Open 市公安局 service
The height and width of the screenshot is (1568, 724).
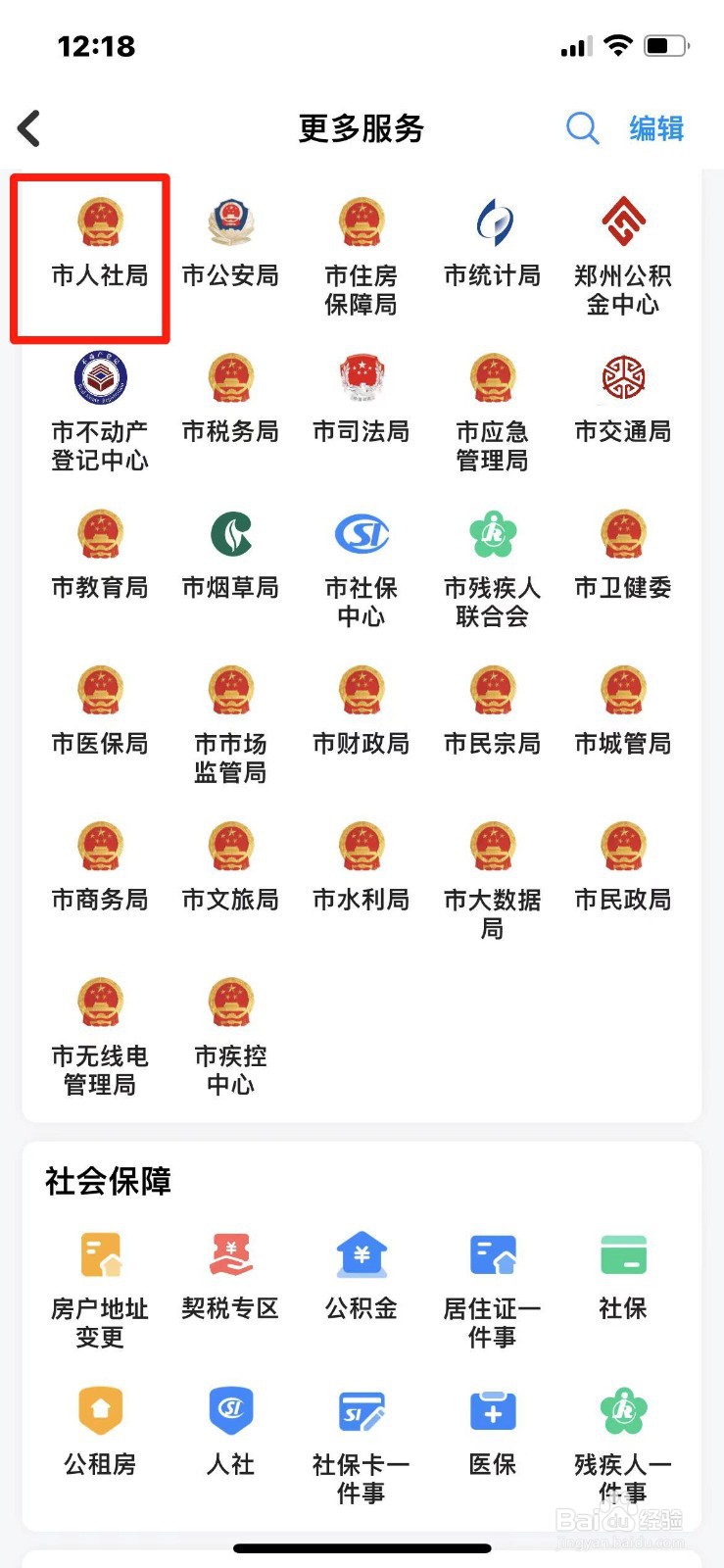[230, 243]
